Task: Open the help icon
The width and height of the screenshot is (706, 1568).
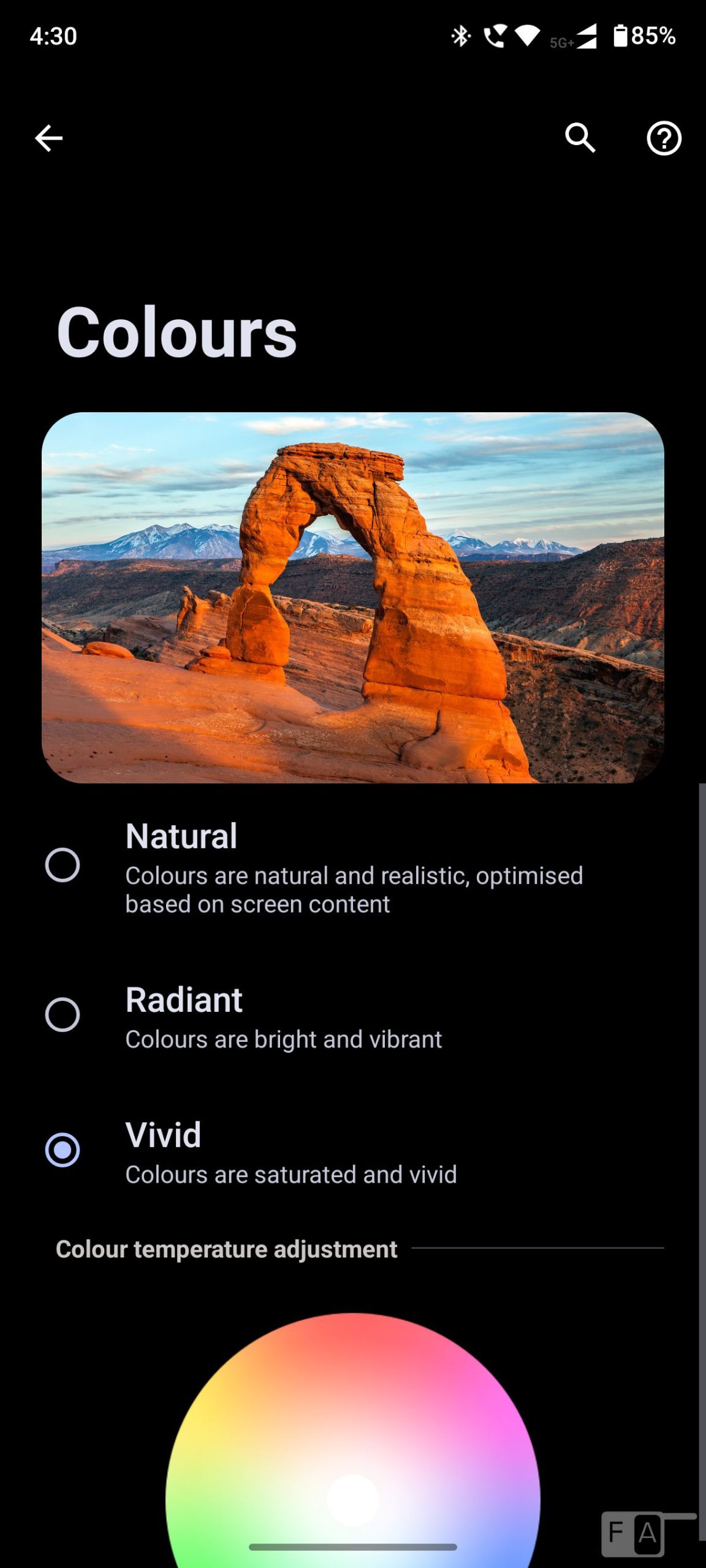Action: pos(664,138)
